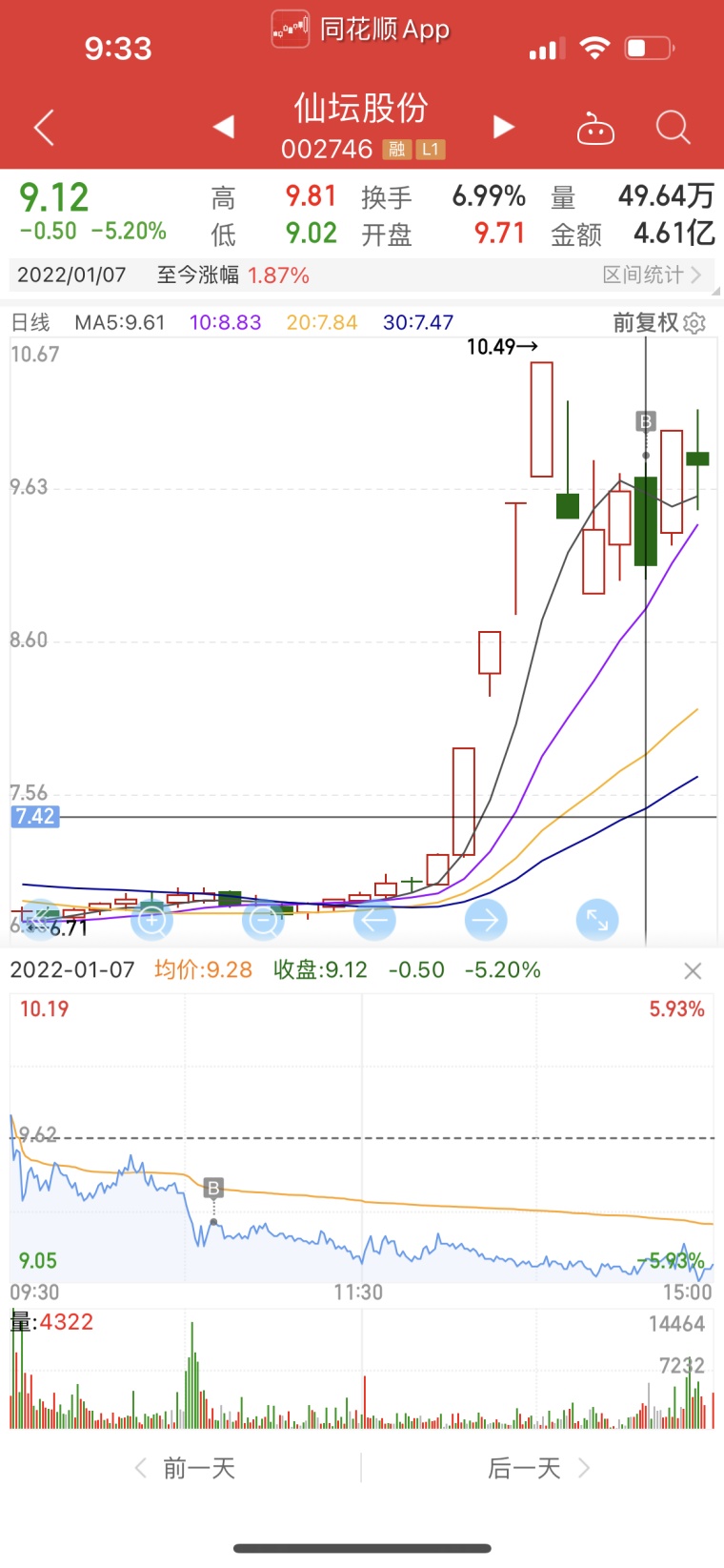Viewport: 724px width, 1568px height.
Task: Go back using the top-left arrow
Action: (x=44, y=127)
